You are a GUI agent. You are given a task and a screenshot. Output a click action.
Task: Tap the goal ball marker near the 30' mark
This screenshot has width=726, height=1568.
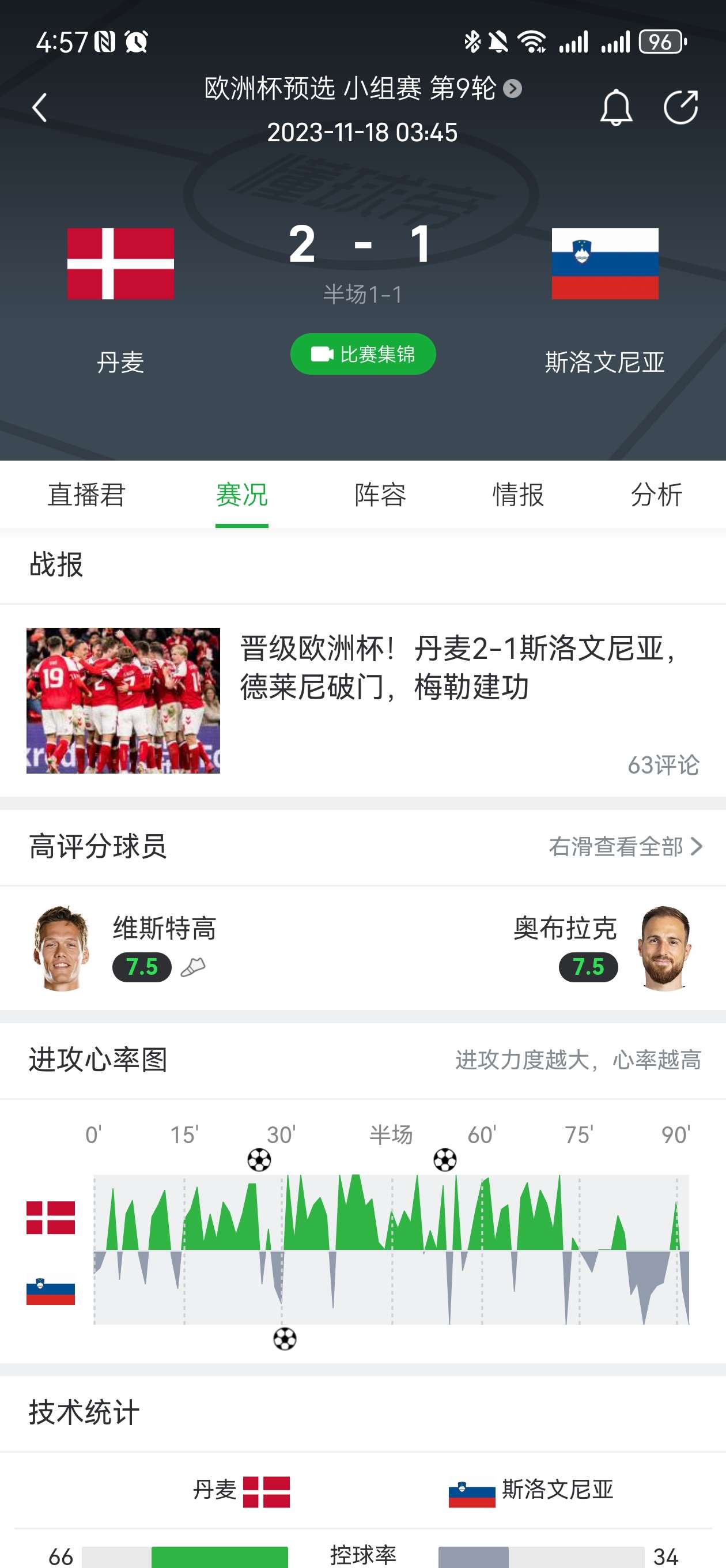pos(258,1158)
